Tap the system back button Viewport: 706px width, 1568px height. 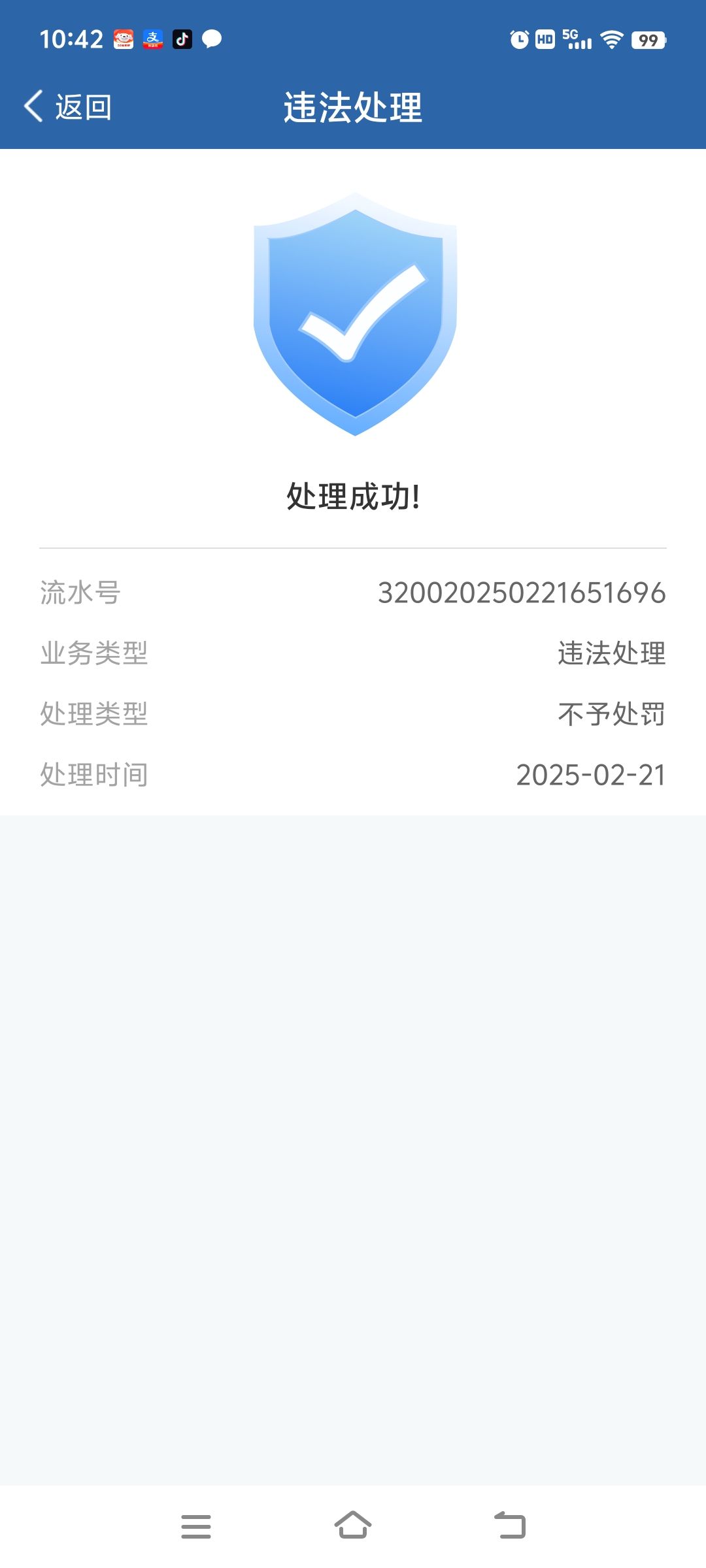coord(510,1525)
